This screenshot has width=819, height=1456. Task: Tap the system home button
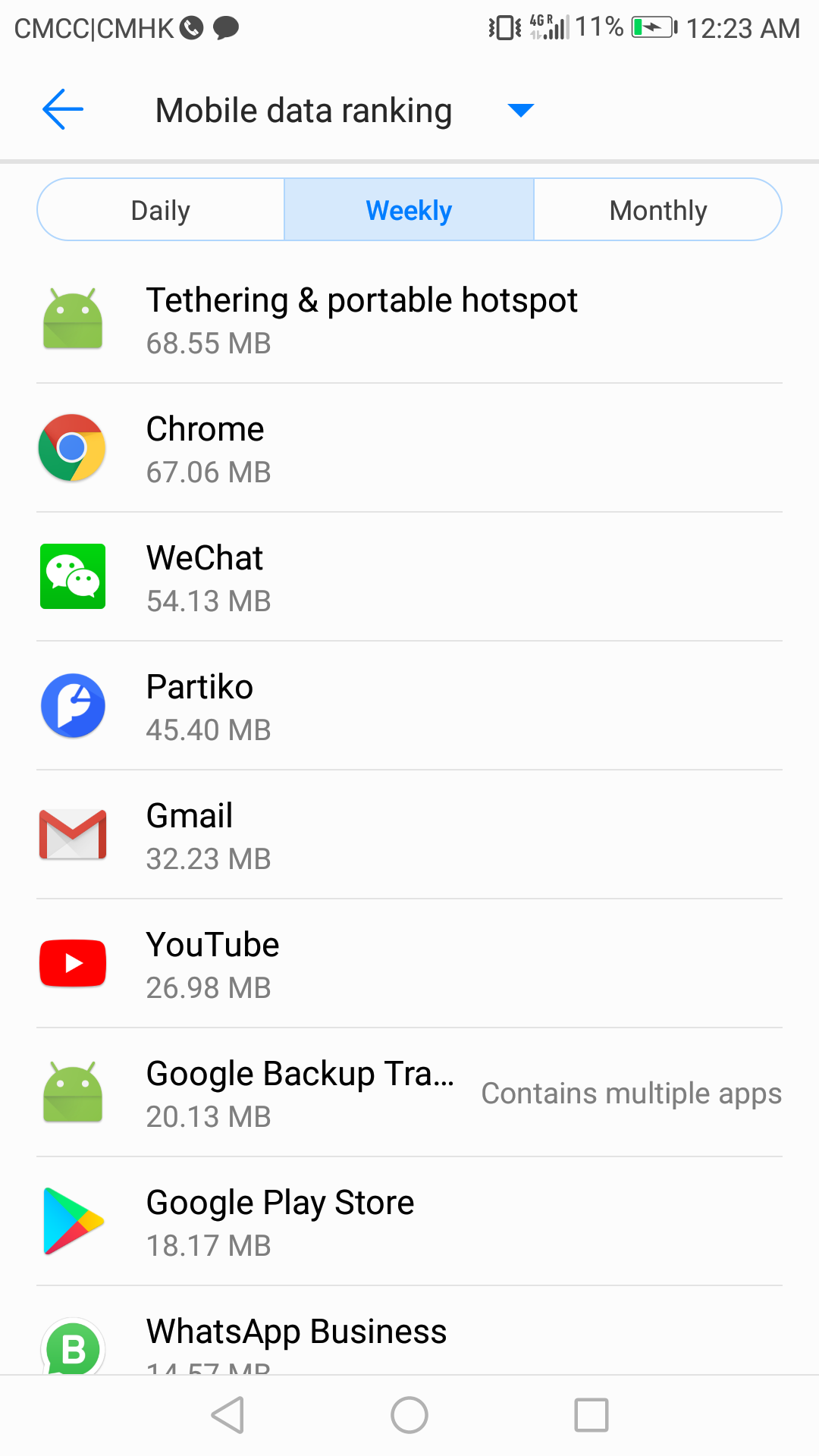click(x=409, y=1415)
